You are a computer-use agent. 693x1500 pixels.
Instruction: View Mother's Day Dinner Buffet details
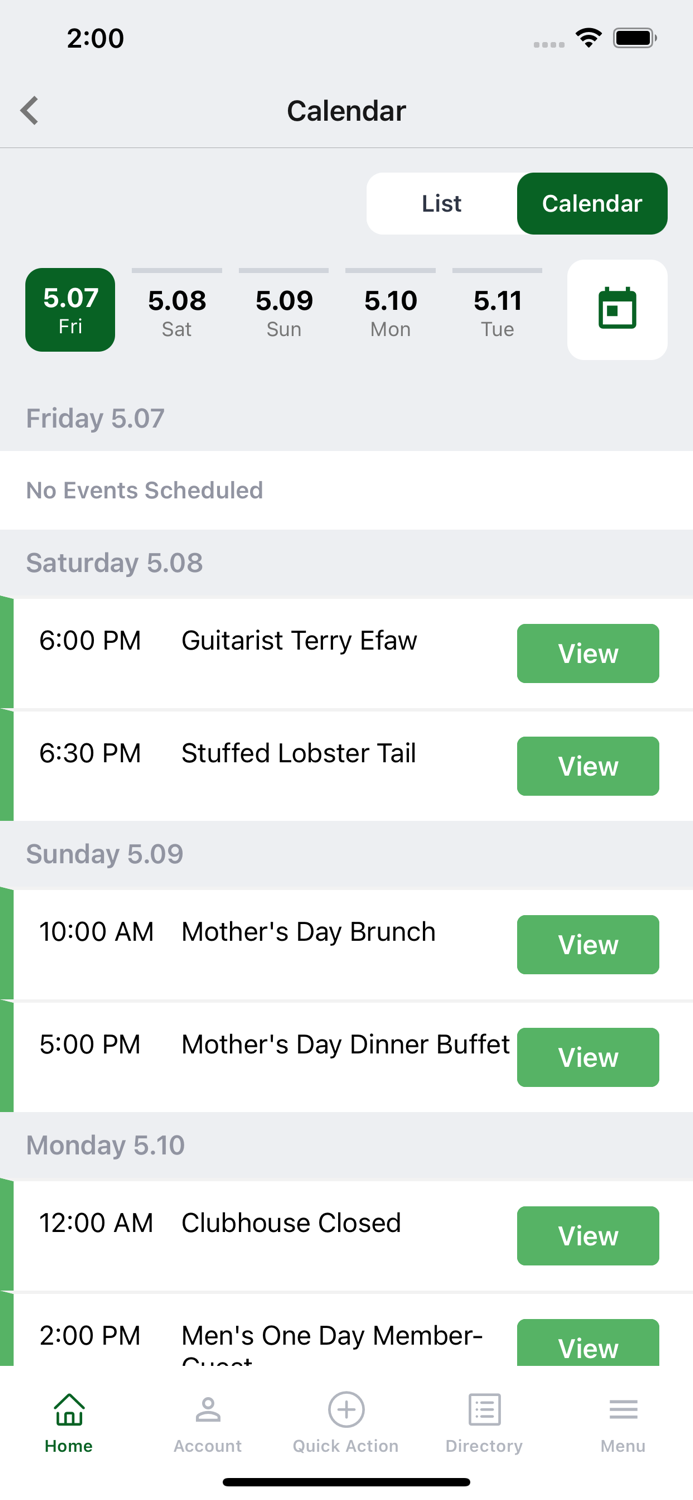pos(588,1058)
